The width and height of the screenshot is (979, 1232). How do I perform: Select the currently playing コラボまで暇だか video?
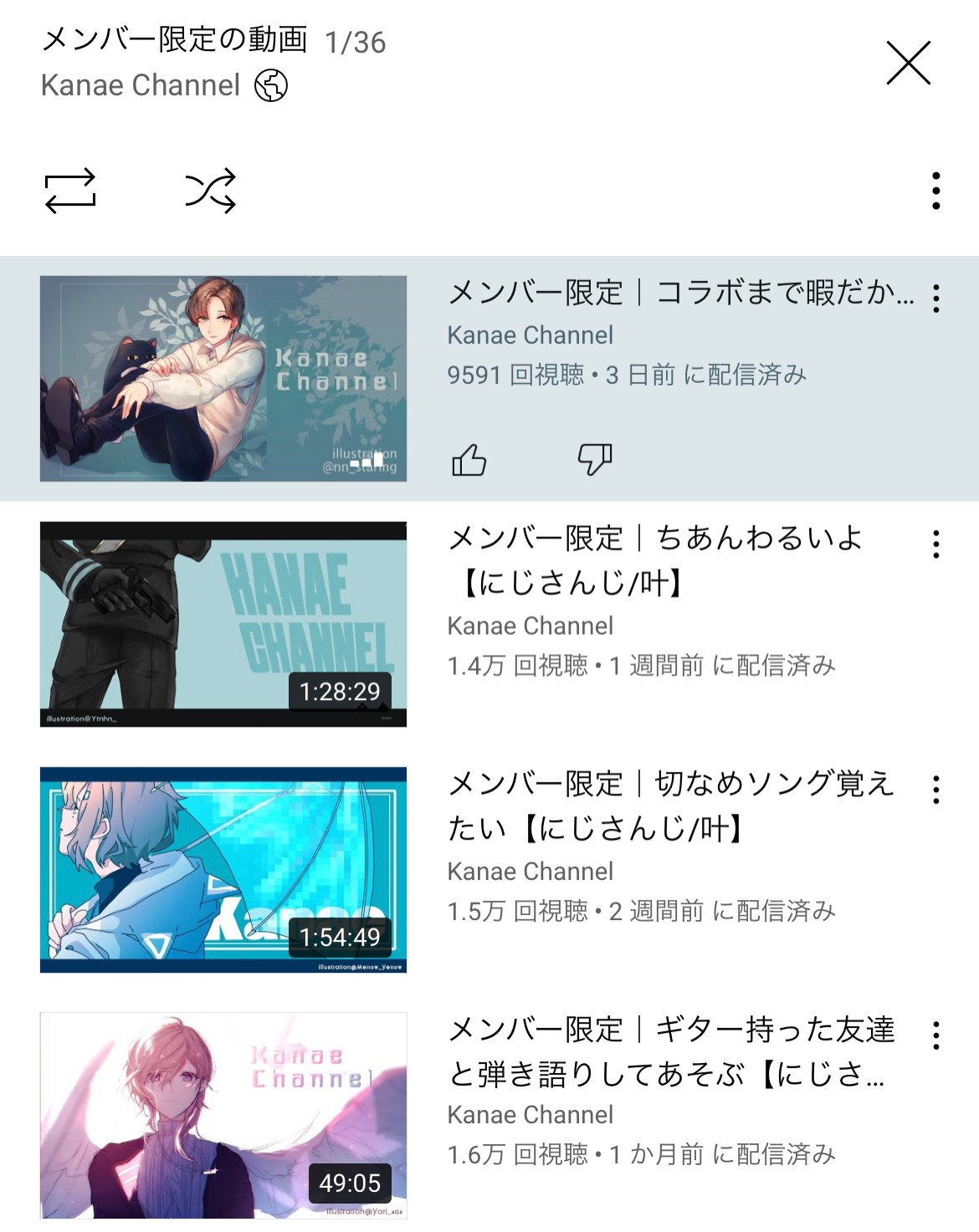tap(223, 379)
